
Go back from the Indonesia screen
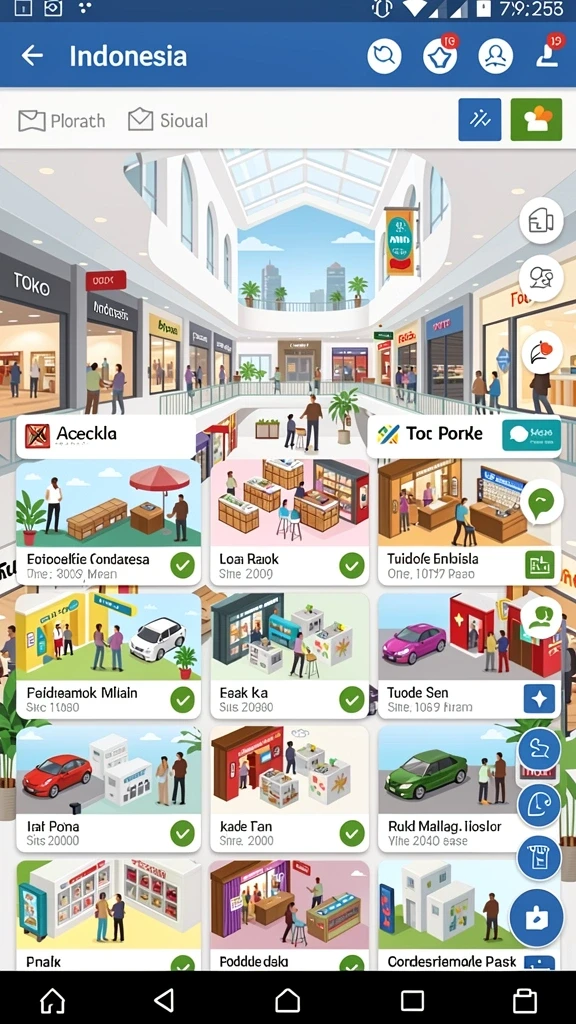(32, 56)
